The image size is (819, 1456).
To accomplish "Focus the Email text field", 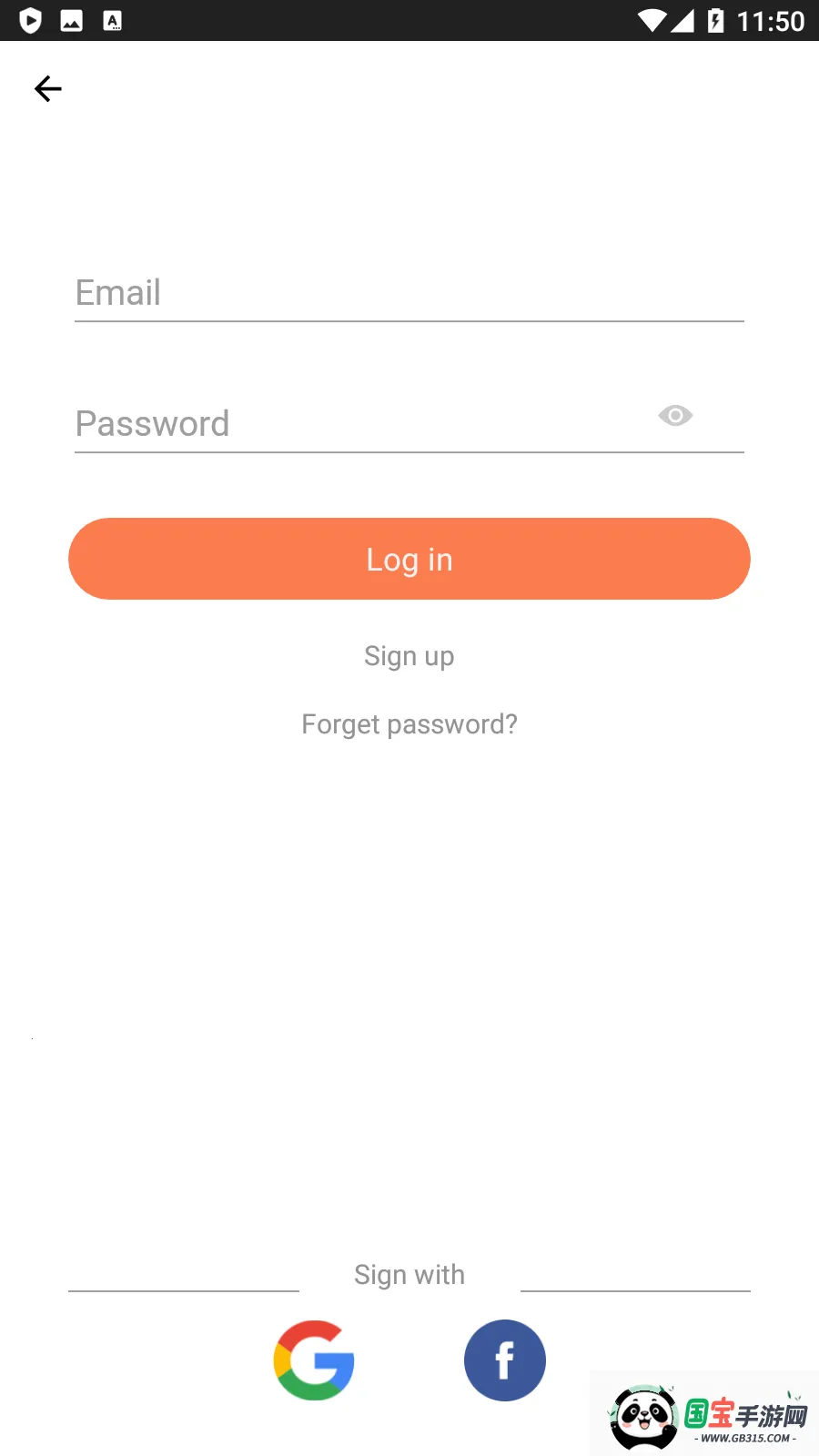I will (x=409, y=293).
